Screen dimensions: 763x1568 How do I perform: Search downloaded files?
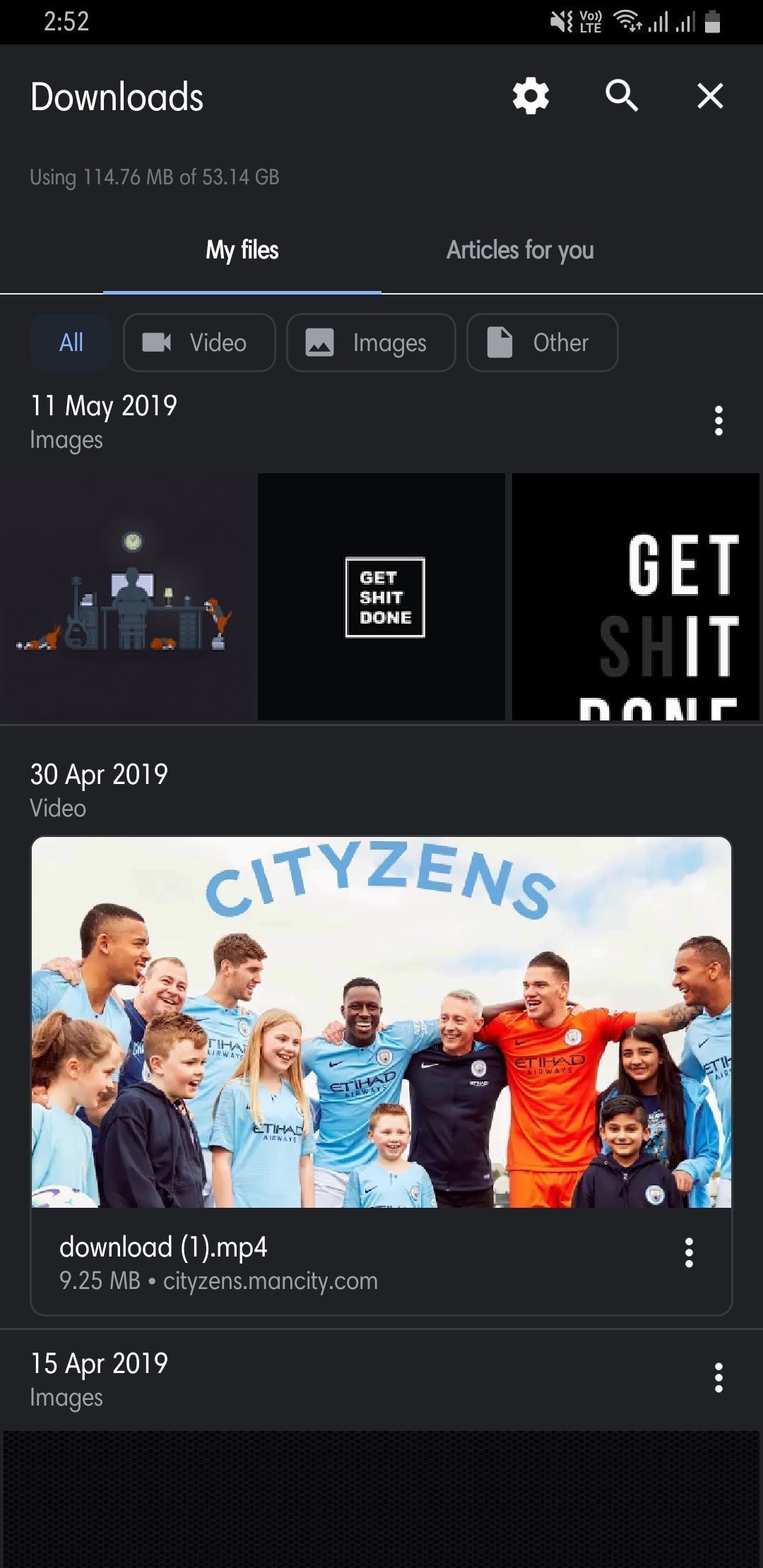pyautogui.click(x=621, y=96)
